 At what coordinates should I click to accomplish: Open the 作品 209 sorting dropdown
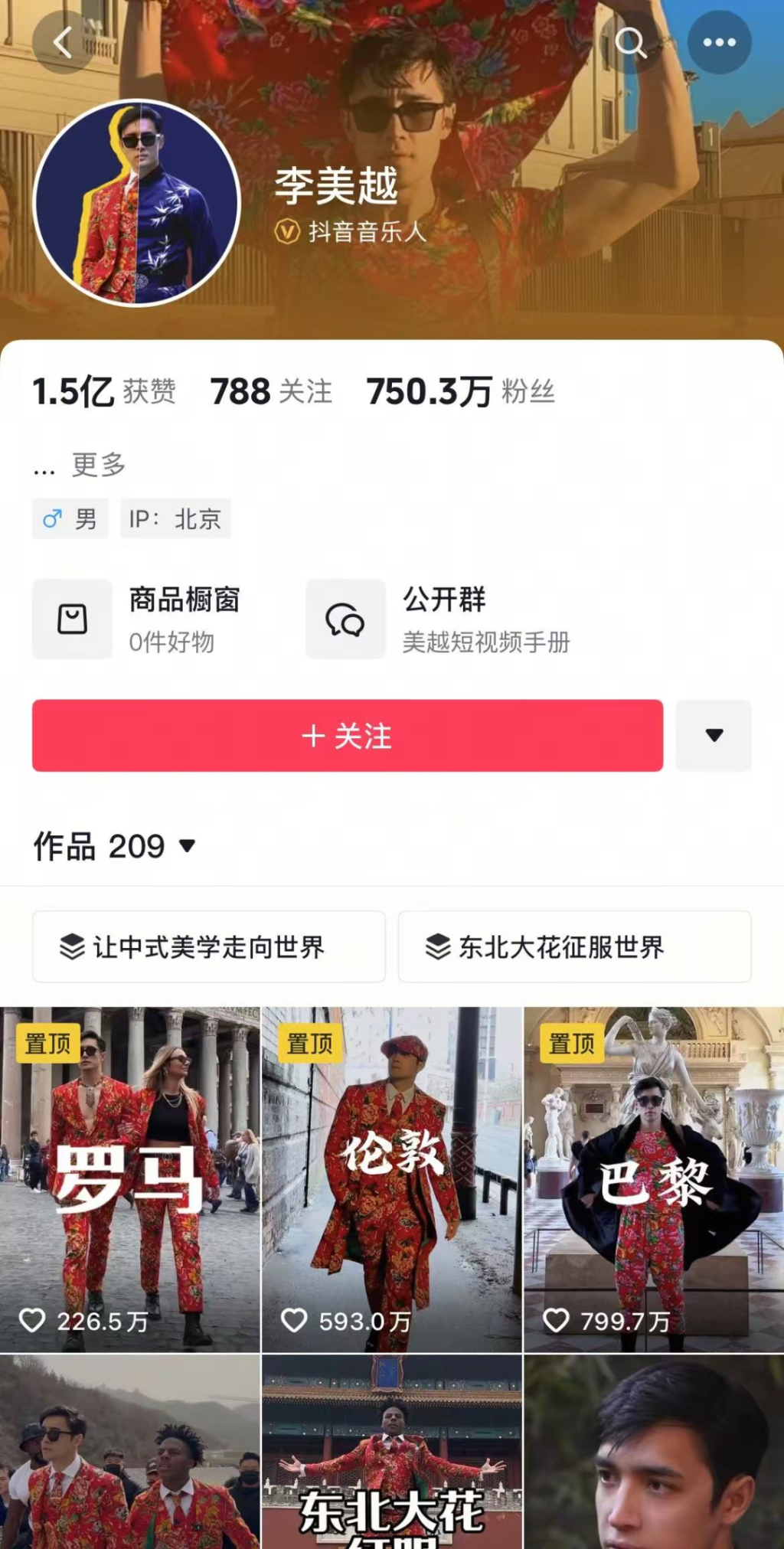click(115, 846)
